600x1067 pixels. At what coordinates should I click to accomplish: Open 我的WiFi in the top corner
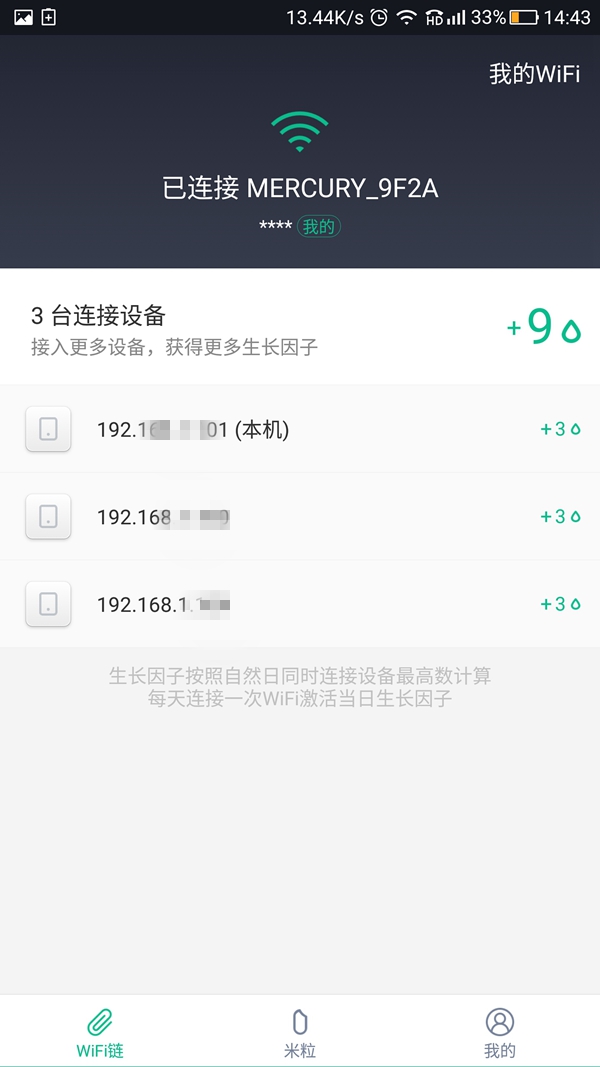[534, 74]
